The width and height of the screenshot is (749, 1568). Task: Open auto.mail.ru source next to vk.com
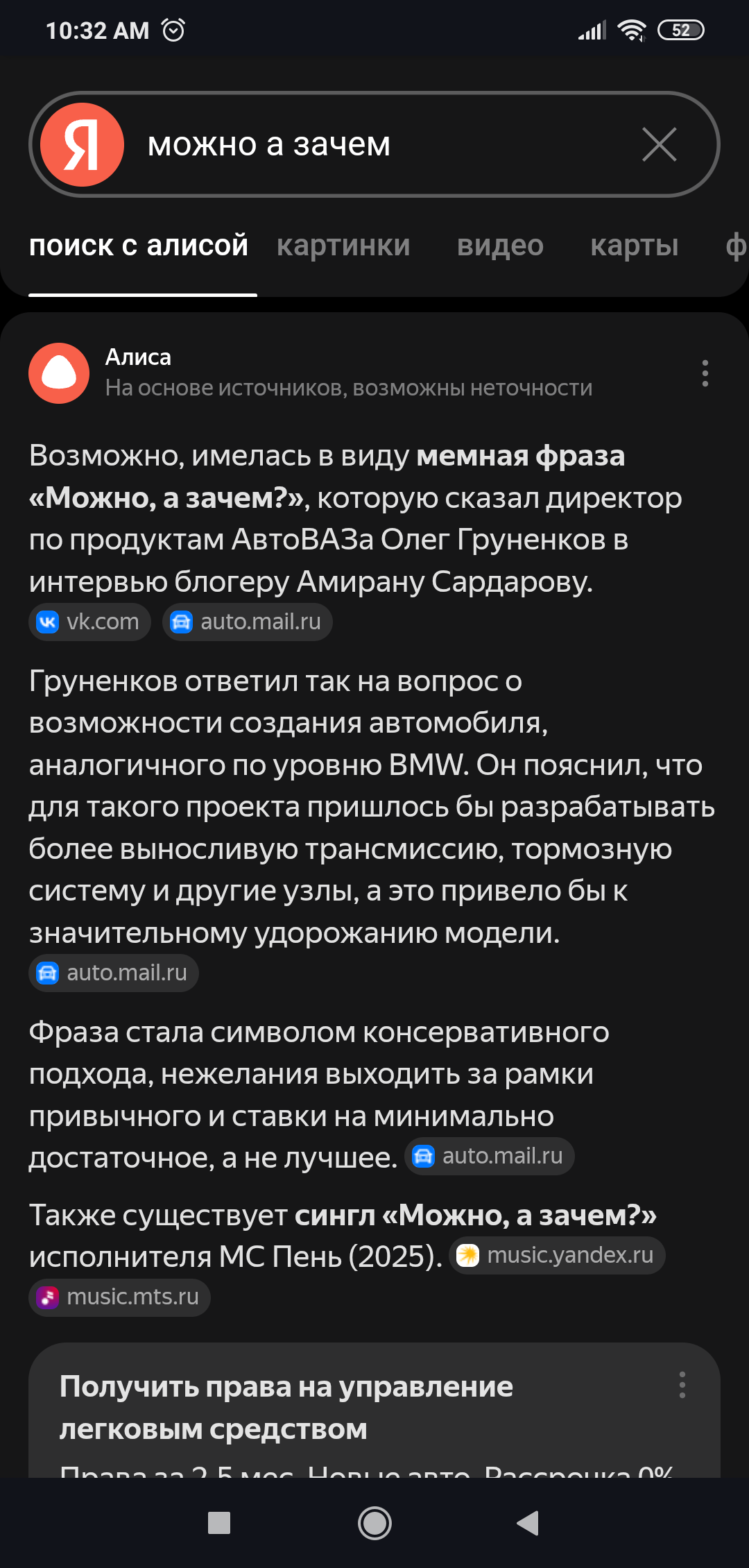pos(248,622)
